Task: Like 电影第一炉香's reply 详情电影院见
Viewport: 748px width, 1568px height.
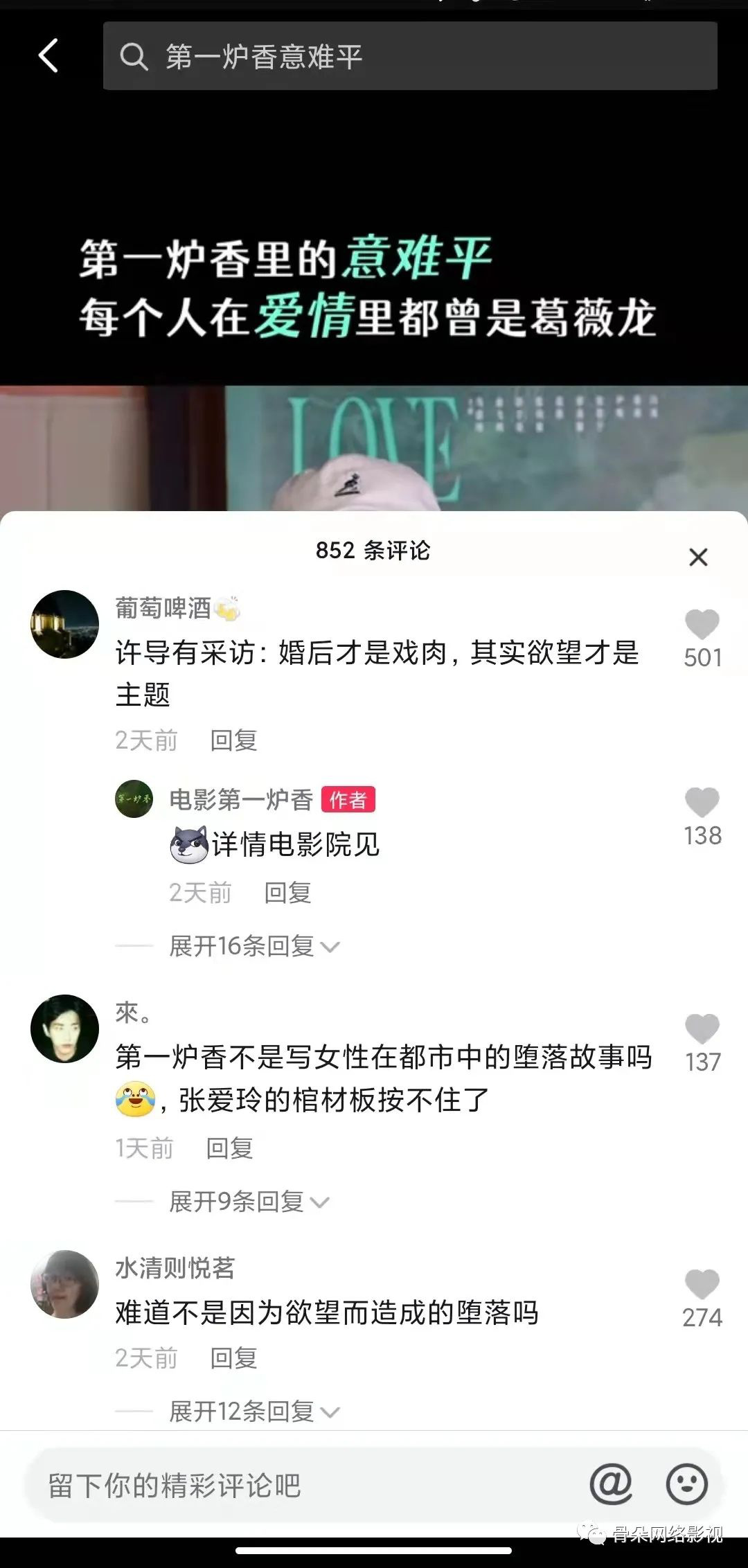Action: [702, 803]
